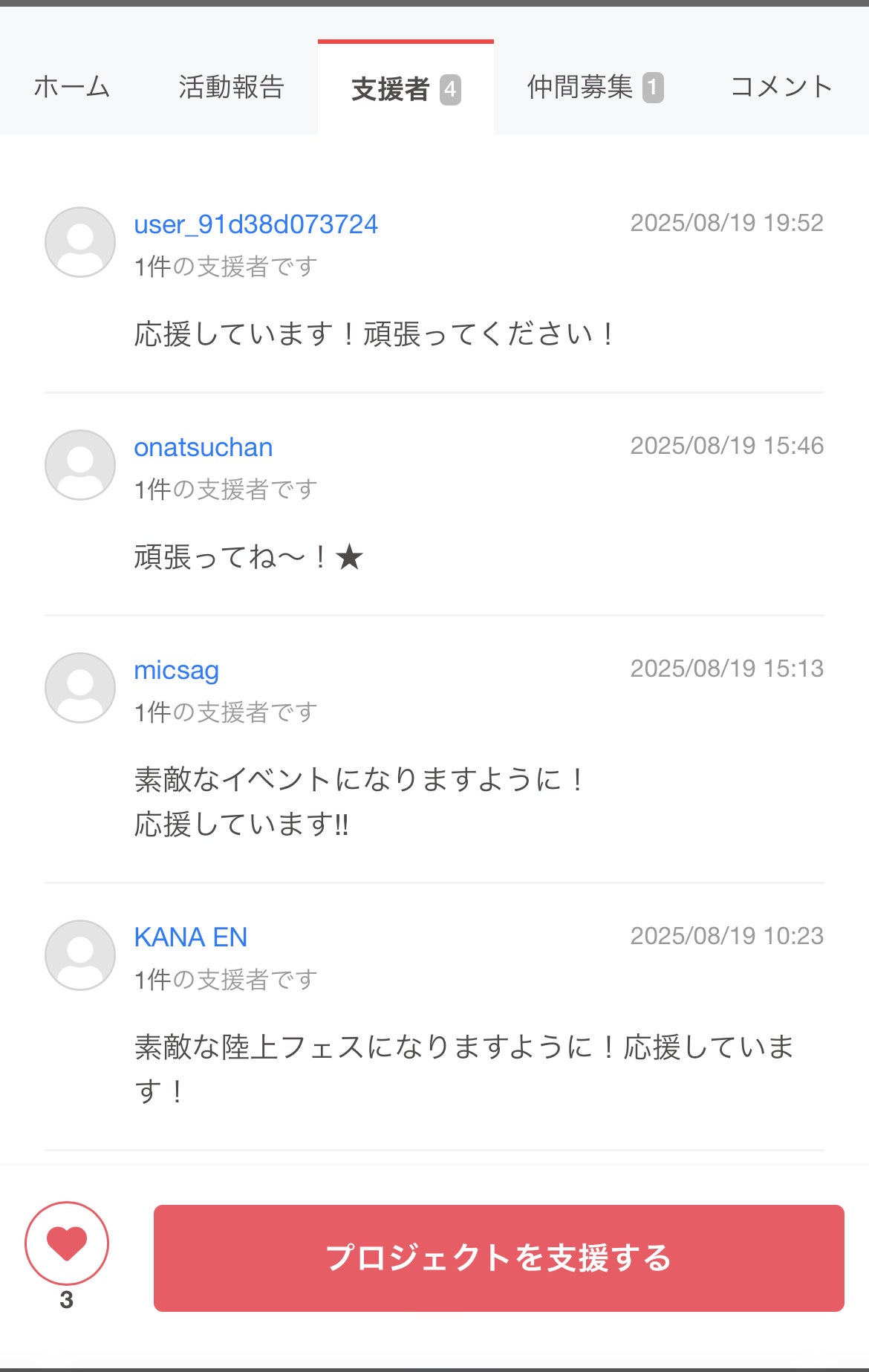View onatsuchan's profile
The height and width of the screenshot is (1372, 869).
point(203,447)
